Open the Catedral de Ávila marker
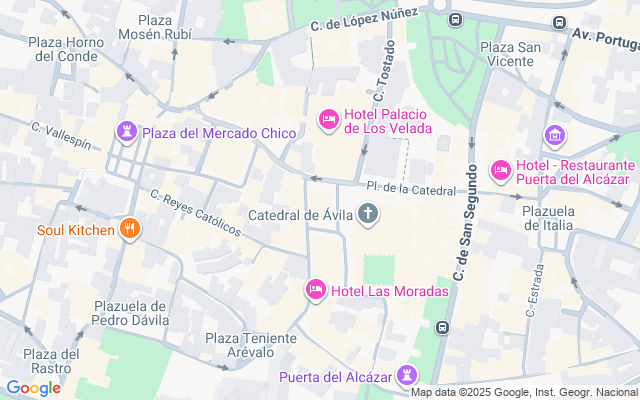Image resolution: width=640 pixels, height=400 pixels. point(369,213)
